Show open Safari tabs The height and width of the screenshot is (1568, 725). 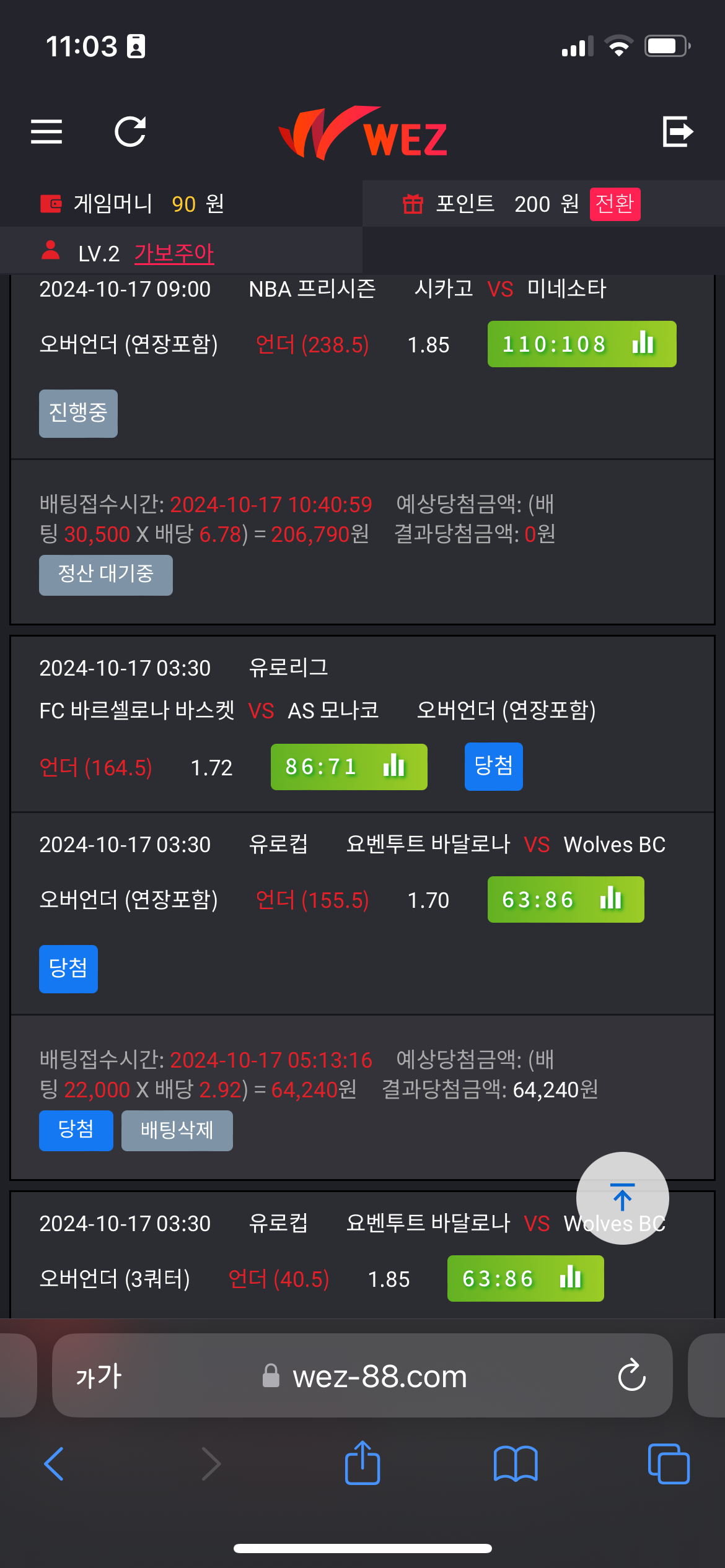pyautogui.click(x=668, y=1464)
